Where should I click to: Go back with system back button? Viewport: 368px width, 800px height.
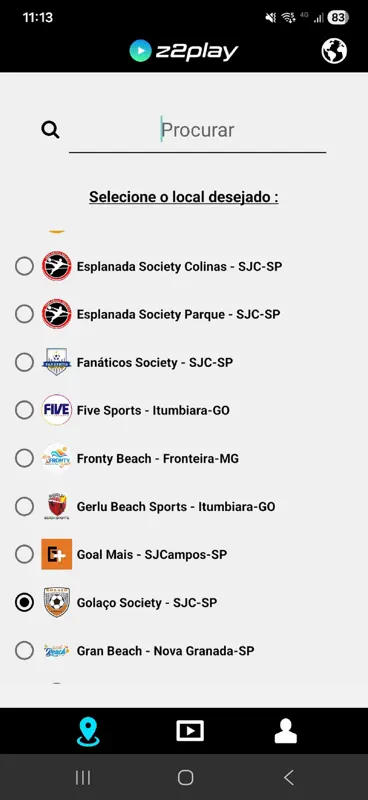point(288,778)
